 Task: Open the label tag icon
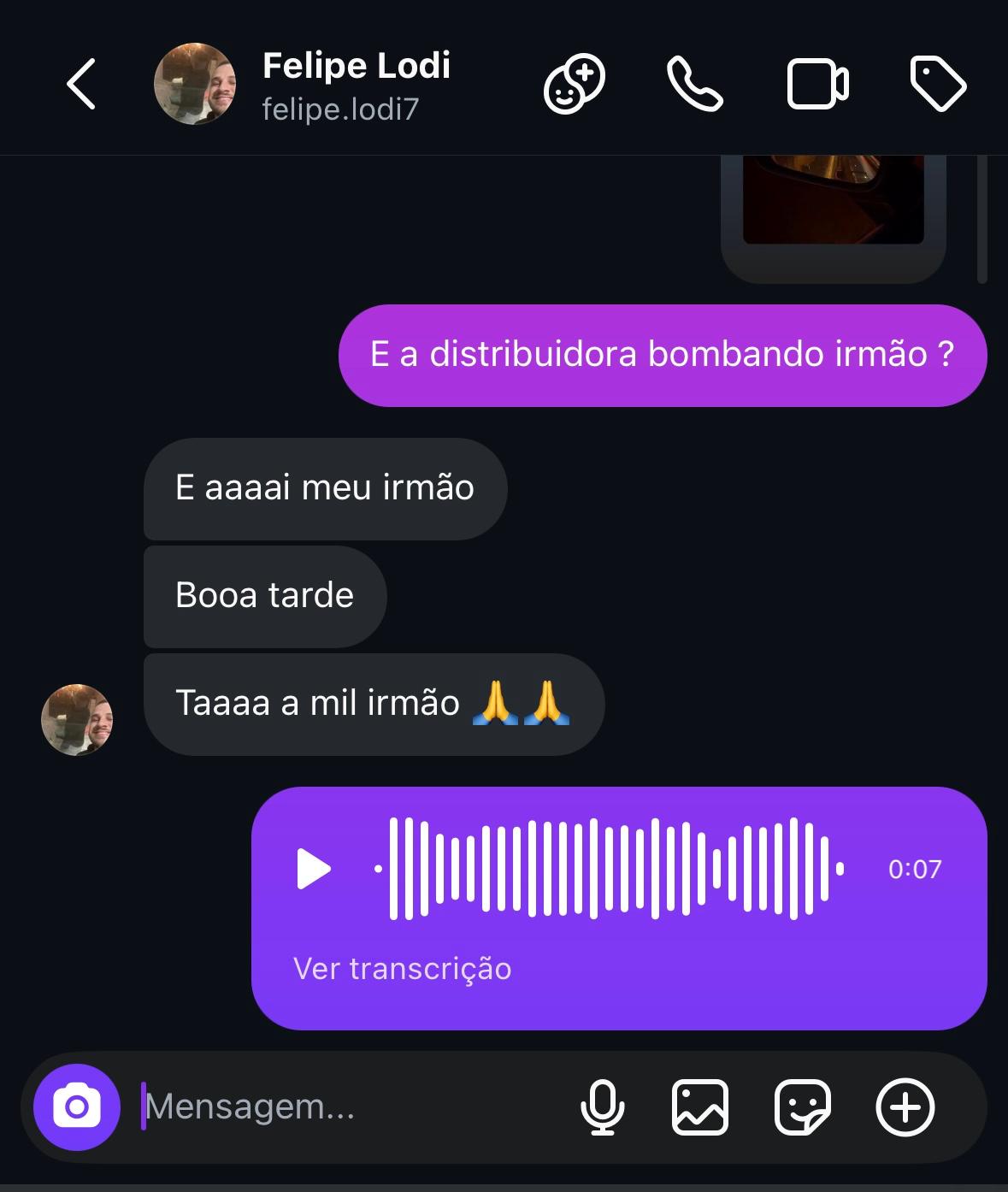pyautogui.click(x=938, y=84)
